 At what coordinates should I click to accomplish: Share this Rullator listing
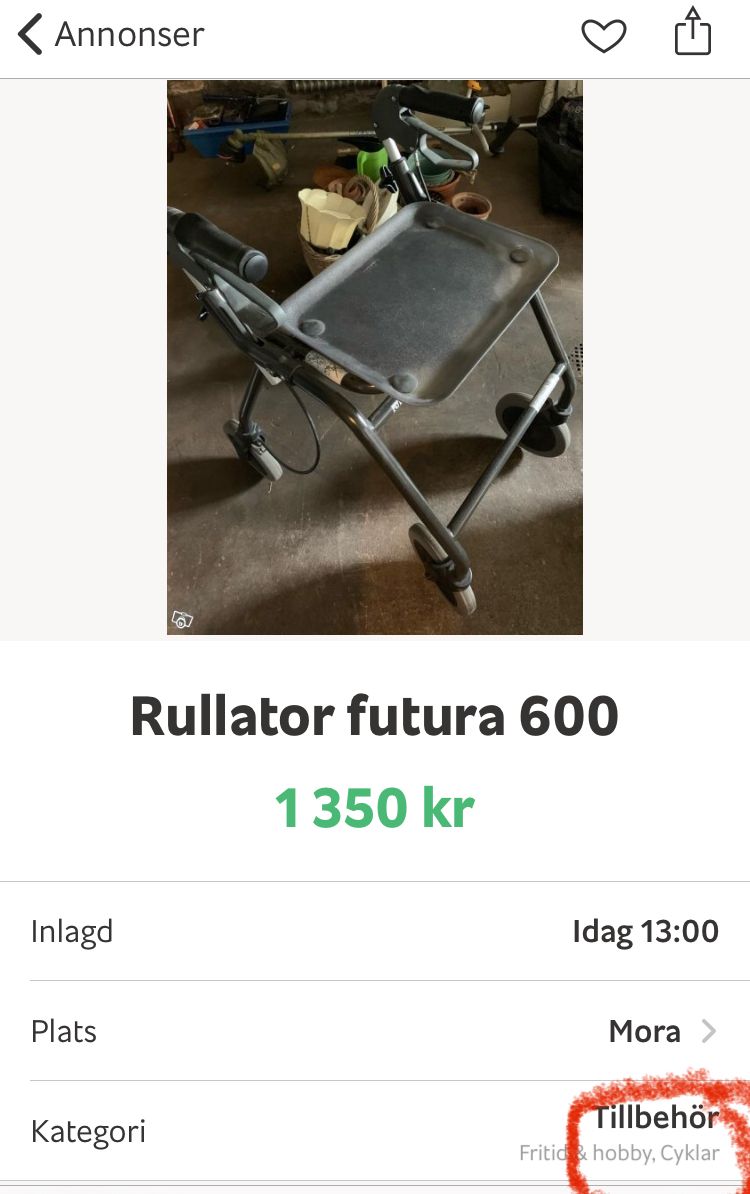click(x=692, y=34)
